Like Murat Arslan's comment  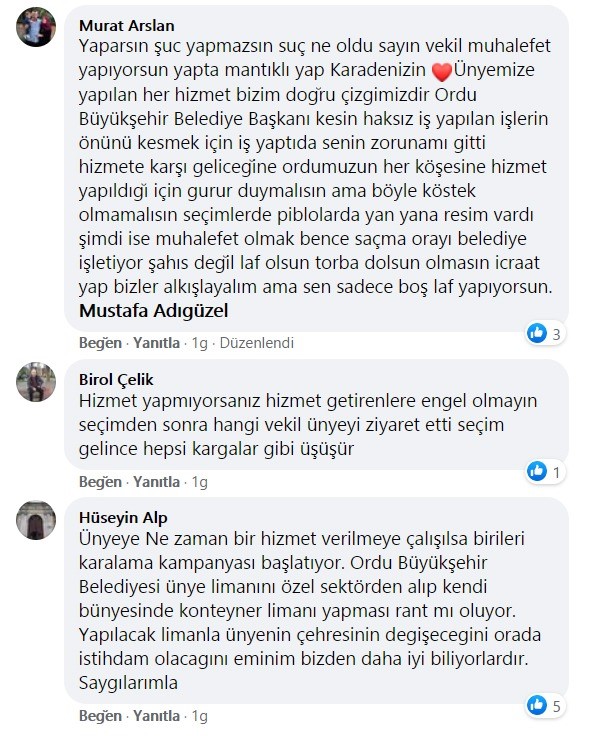pyautogui.click(x=99, y=342)
